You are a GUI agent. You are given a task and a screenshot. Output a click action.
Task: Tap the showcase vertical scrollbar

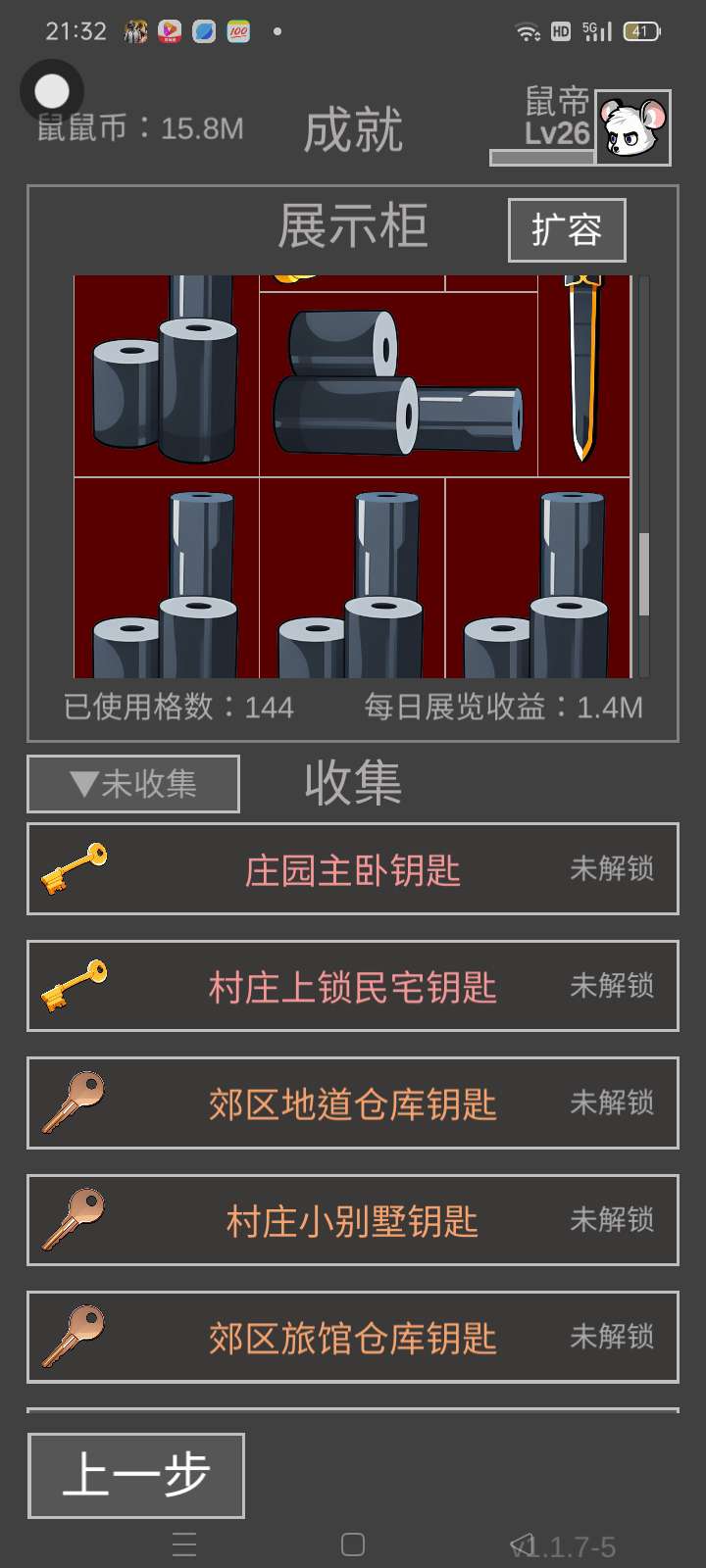click(644, 573)
